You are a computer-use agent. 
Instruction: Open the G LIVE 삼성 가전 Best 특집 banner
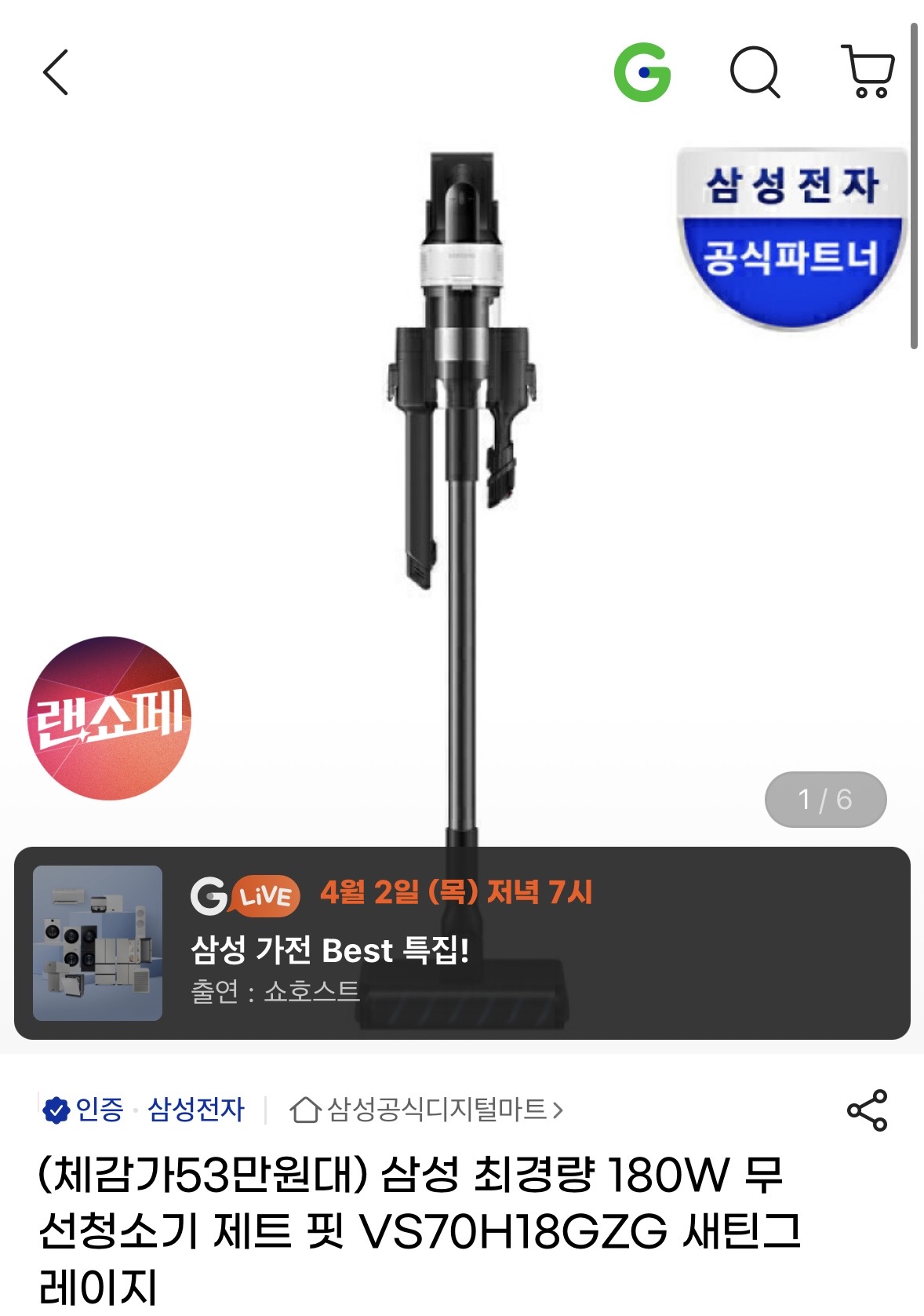pyautogui.click(x=461, y=942)
